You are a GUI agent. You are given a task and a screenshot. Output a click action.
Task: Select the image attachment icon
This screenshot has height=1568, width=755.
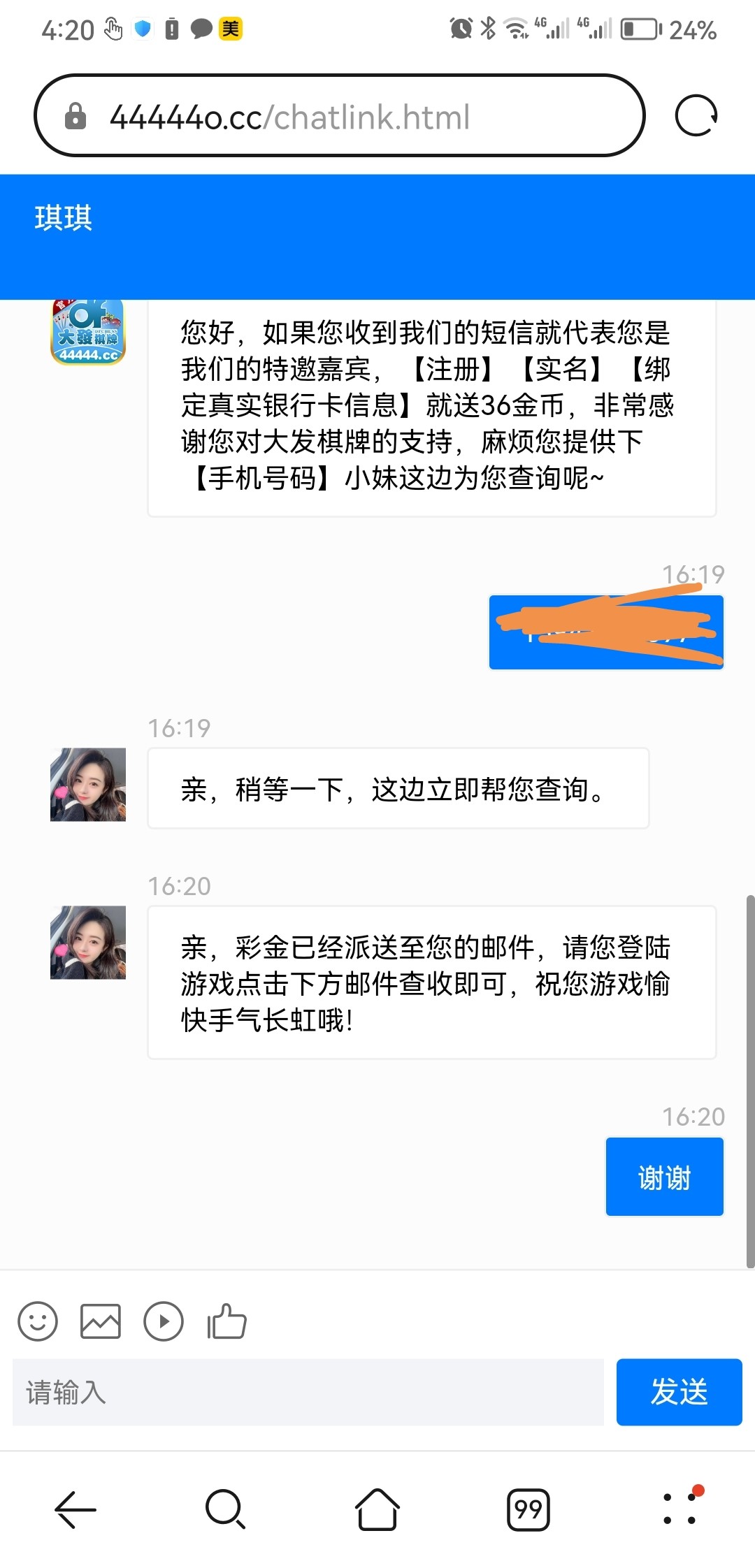[x=101, y=1321]
